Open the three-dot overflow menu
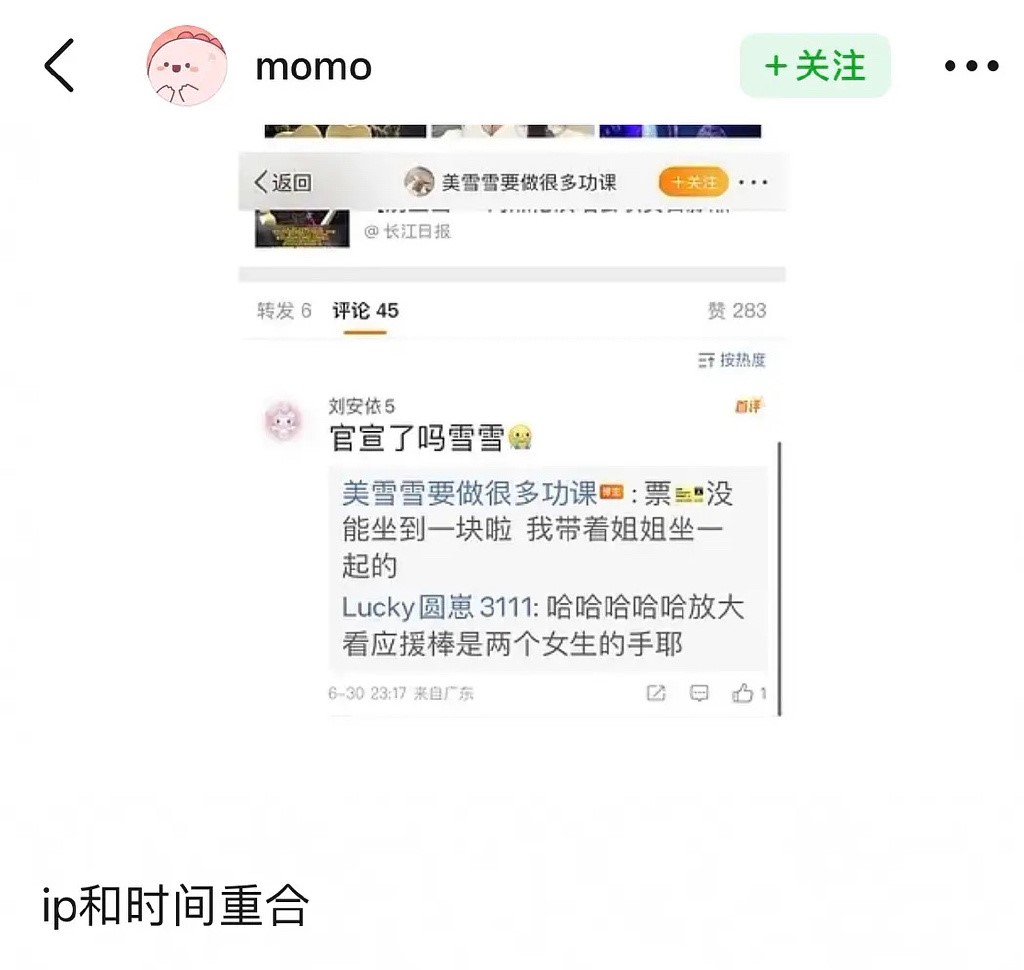The width and height of the screenshot is (1024, 970). point(971,67)
